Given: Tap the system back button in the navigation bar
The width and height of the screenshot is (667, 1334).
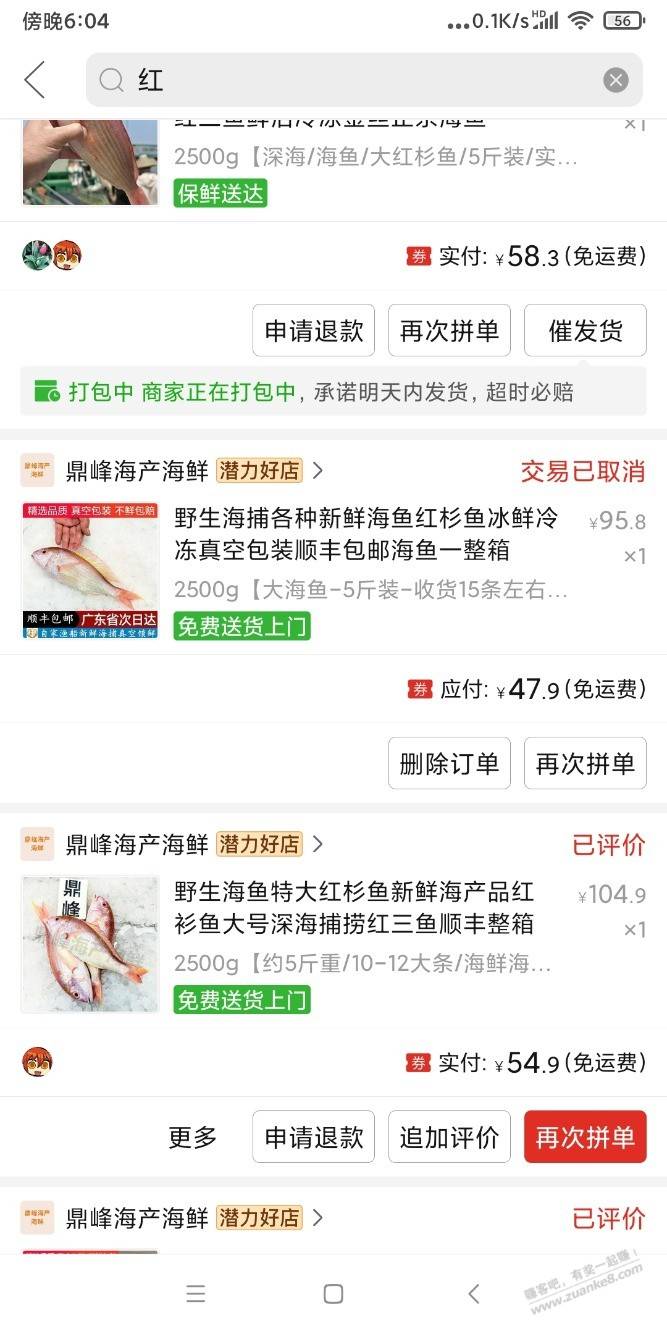Looking at the screenshot, I should tap(474, 1293).
